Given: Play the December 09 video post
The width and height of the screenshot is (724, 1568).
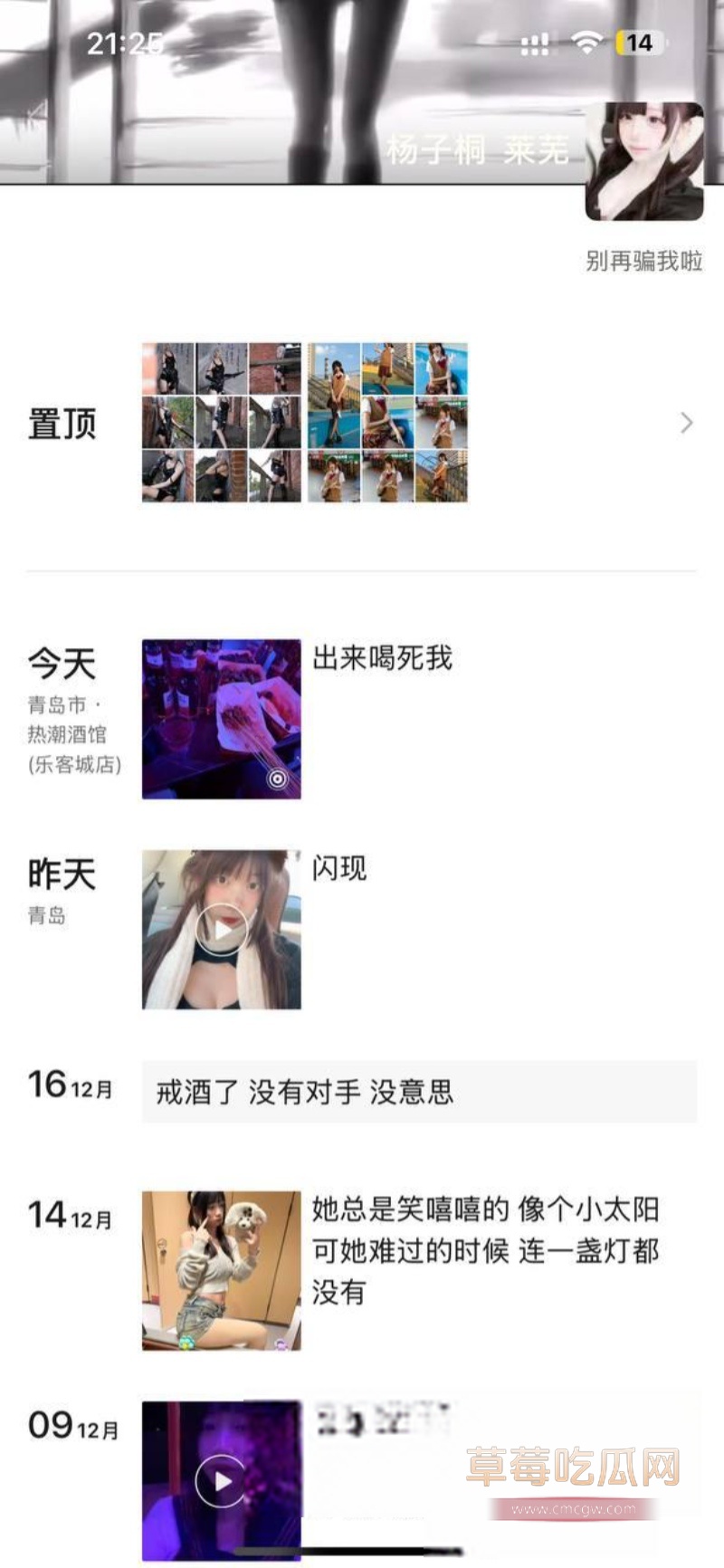Looking at the screenshot, I should click(221, 1480).
